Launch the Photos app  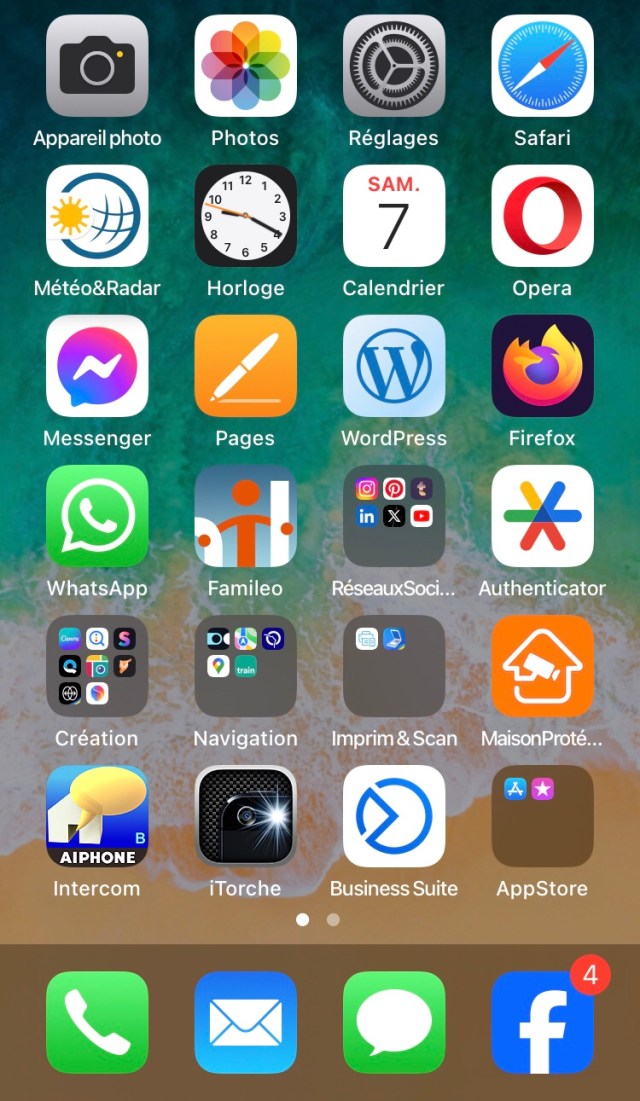click(x=245, y=66)
